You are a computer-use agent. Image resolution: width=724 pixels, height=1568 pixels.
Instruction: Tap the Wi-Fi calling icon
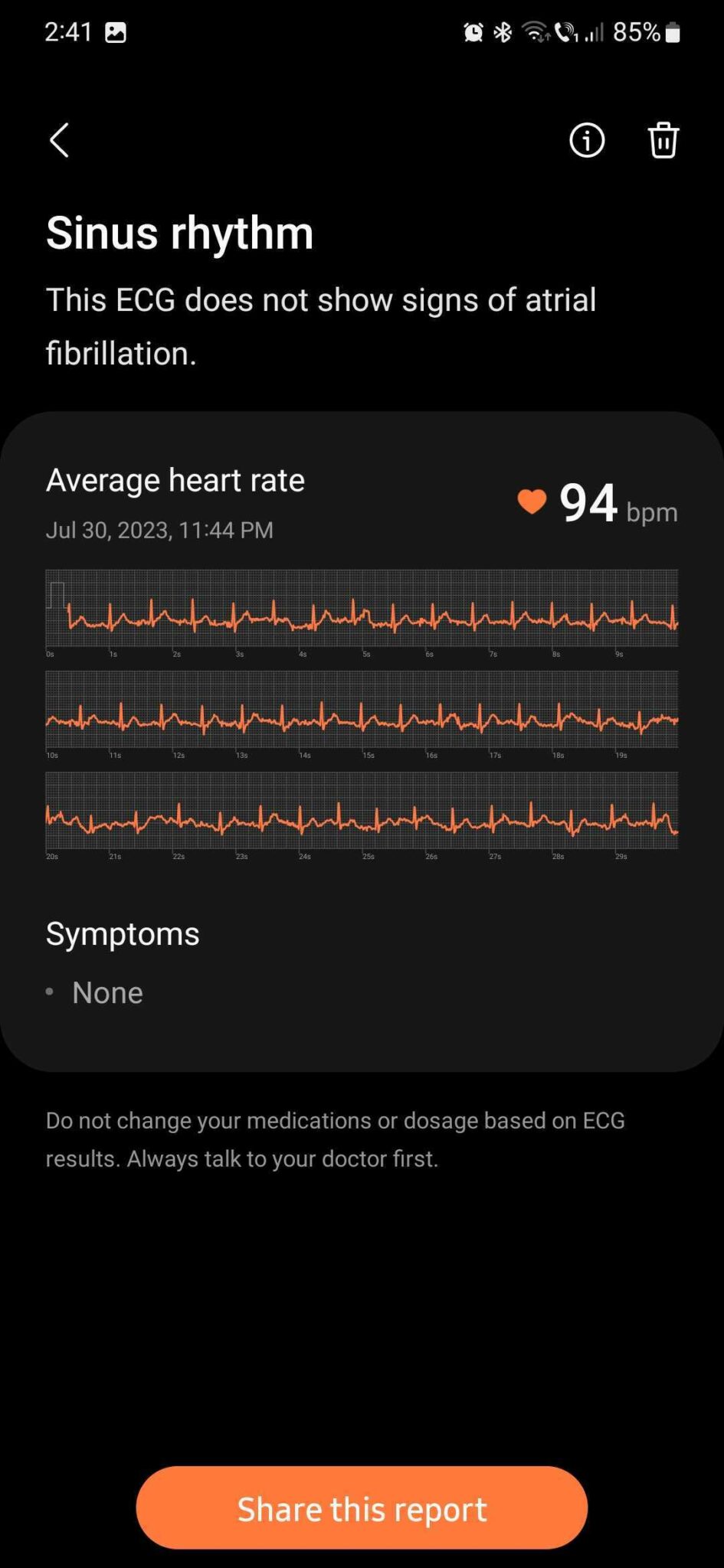point(565,32)
